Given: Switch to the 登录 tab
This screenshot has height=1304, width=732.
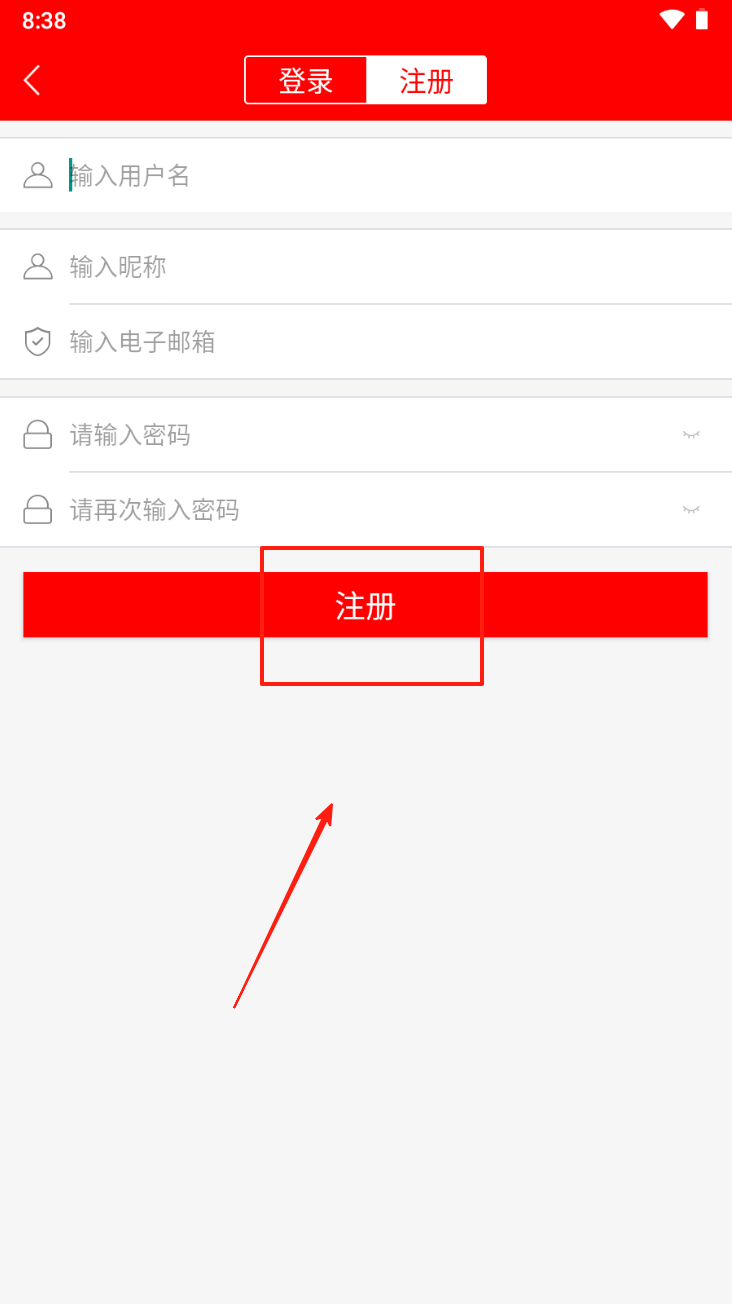Looking at the screenshot, I should pos(306,80).
